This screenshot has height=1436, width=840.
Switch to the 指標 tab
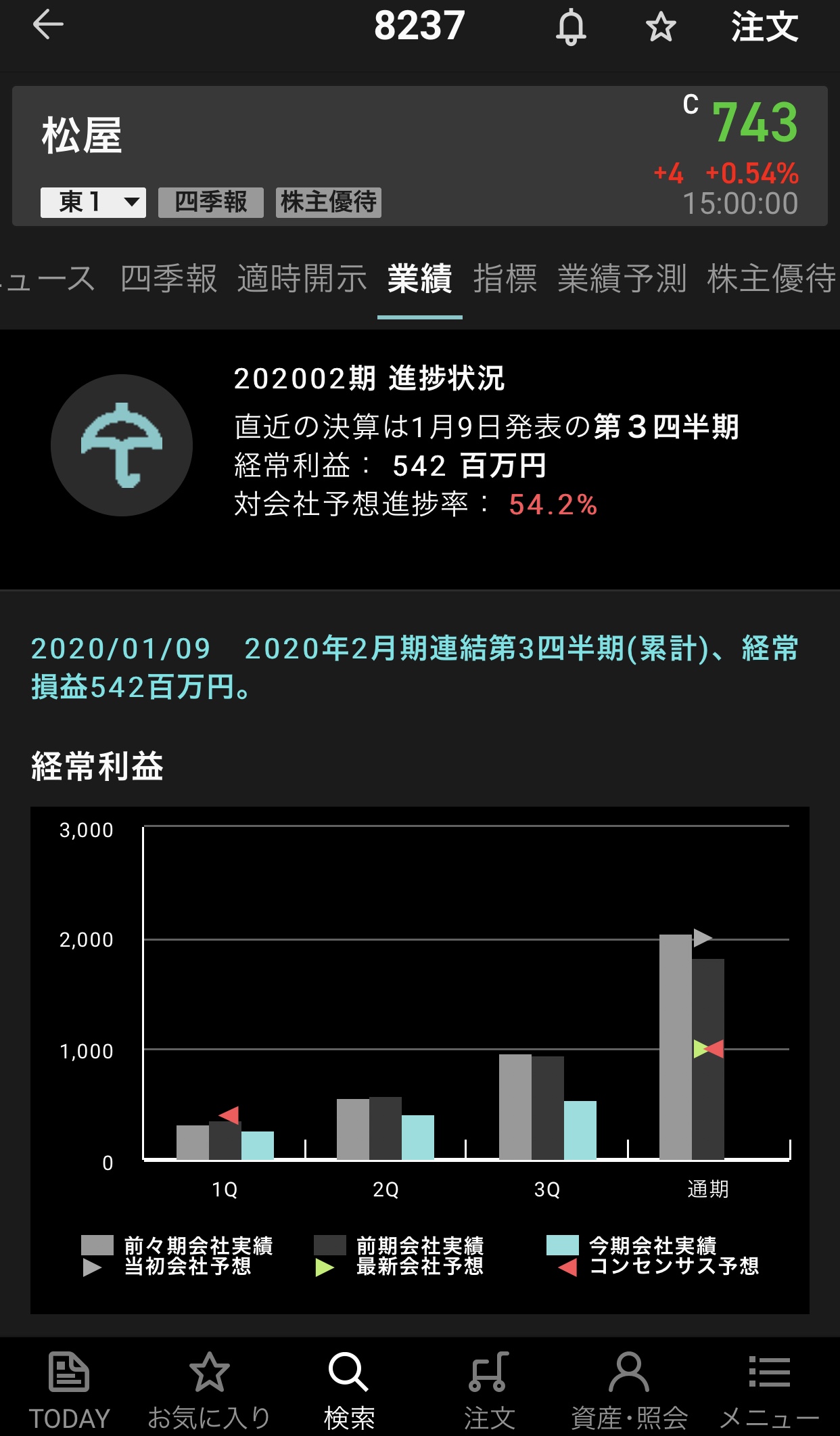pyautogui.click(x=505, y=279)
